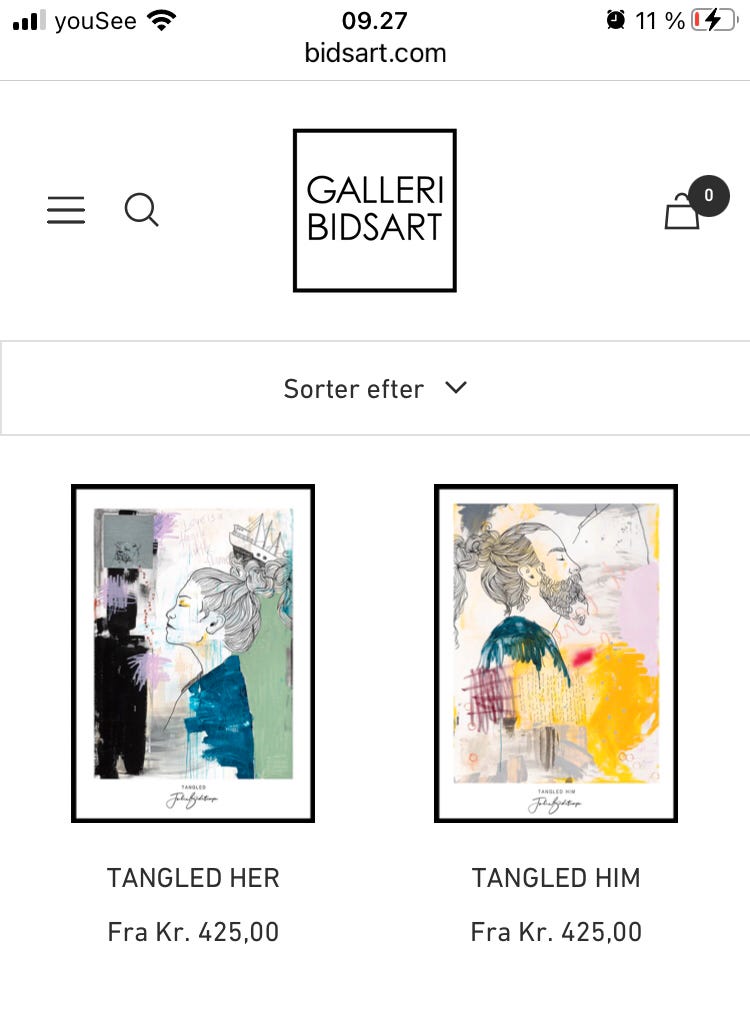Tap the battery charging indicator

tap(712, 18)
